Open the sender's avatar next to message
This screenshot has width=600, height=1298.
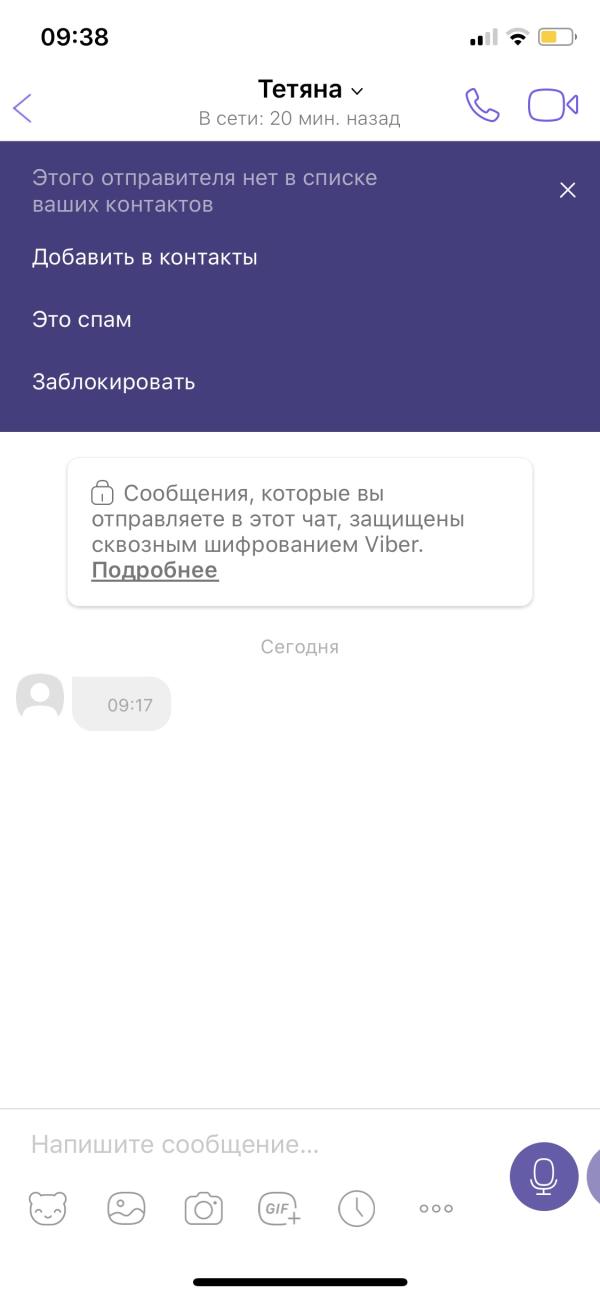pos(40,696)
